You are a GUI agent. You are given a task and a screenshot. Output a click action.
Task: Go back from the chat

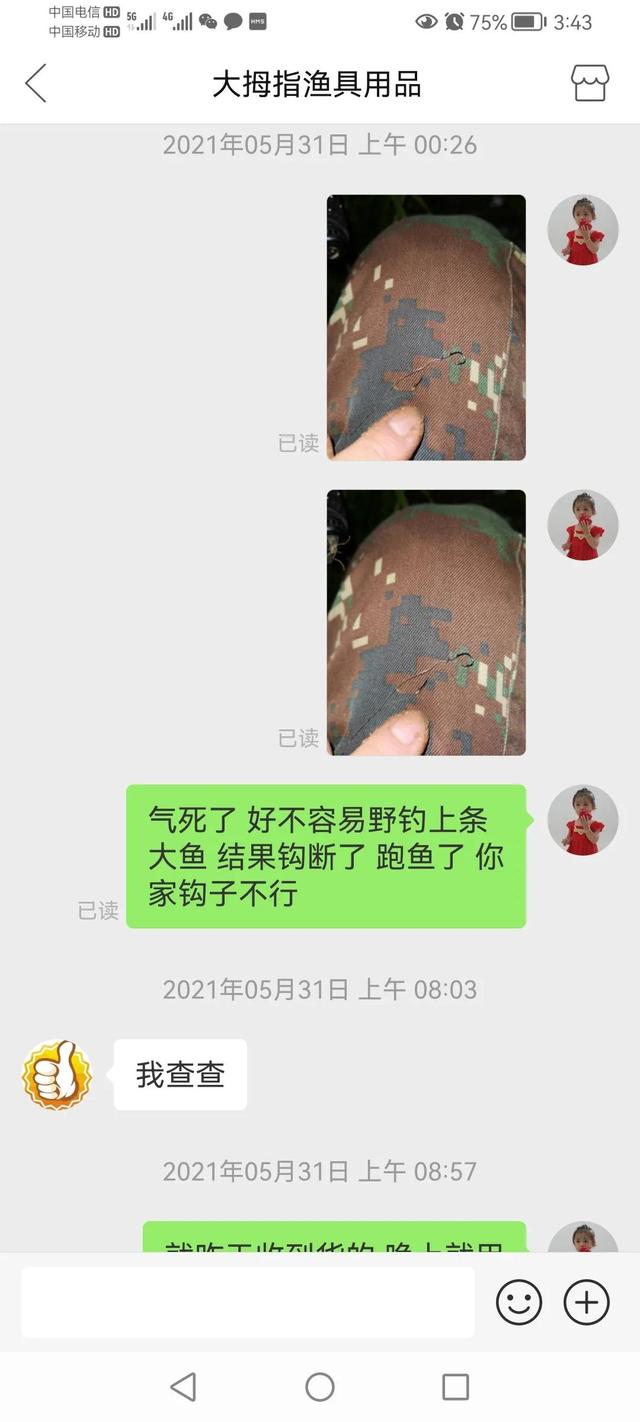pyautogui.click(x=36, y=84)
